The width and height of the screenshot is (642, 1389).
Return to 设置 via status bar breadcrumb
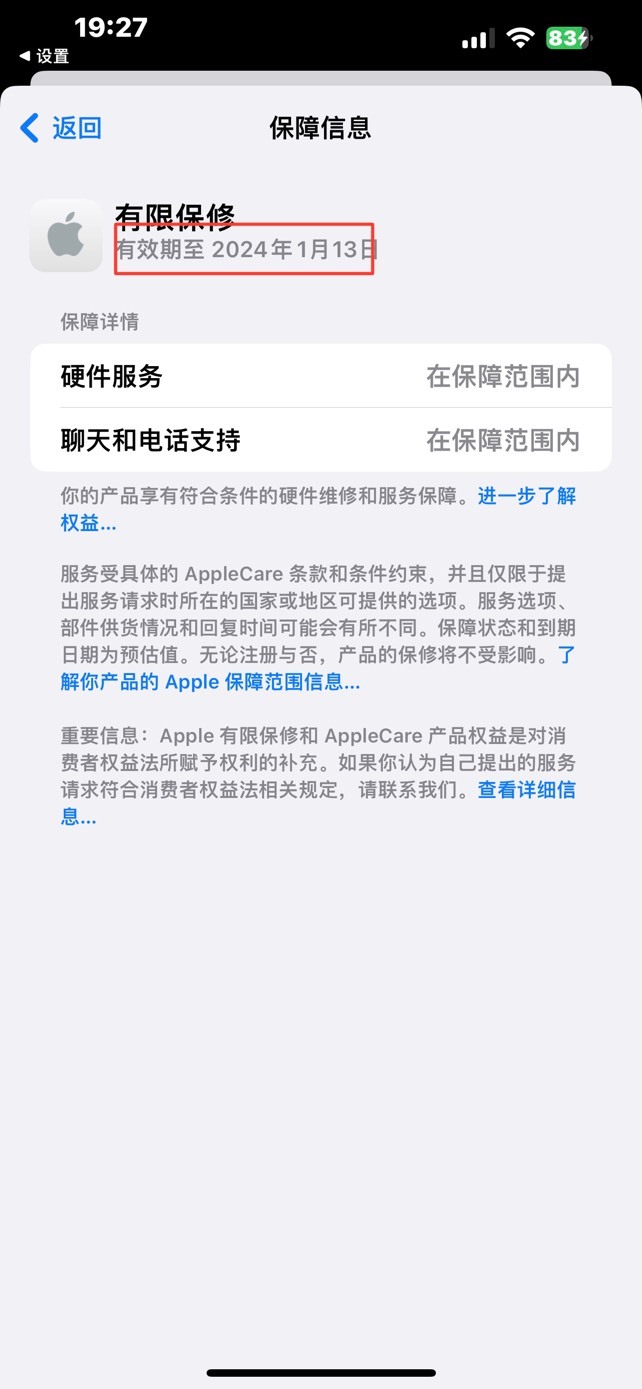tap(44, 56)
